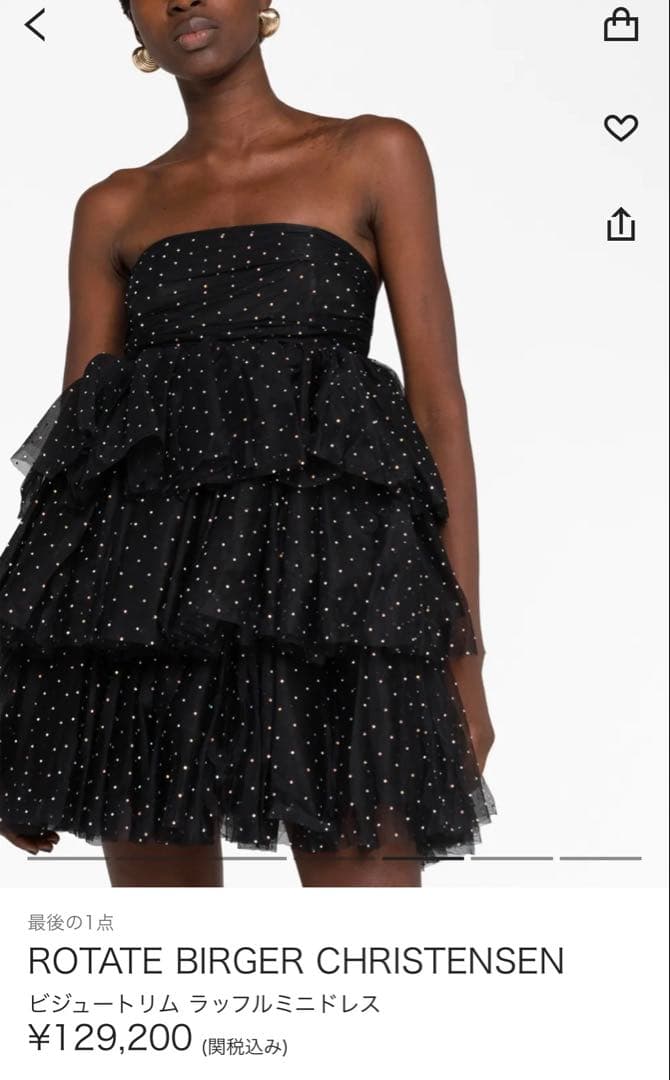This screenshot has height=1080, width=670.
Task: Go back using the arrow icon
Action: 36,25
